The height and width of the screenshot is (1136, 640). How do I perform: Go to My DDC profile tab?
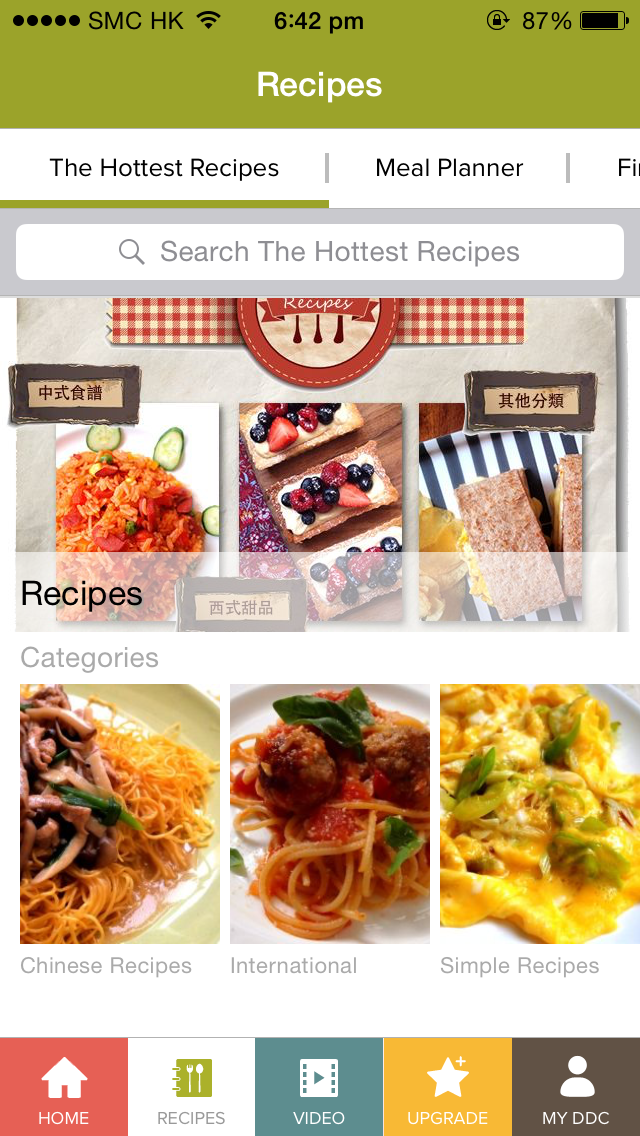pos(576,1087)
